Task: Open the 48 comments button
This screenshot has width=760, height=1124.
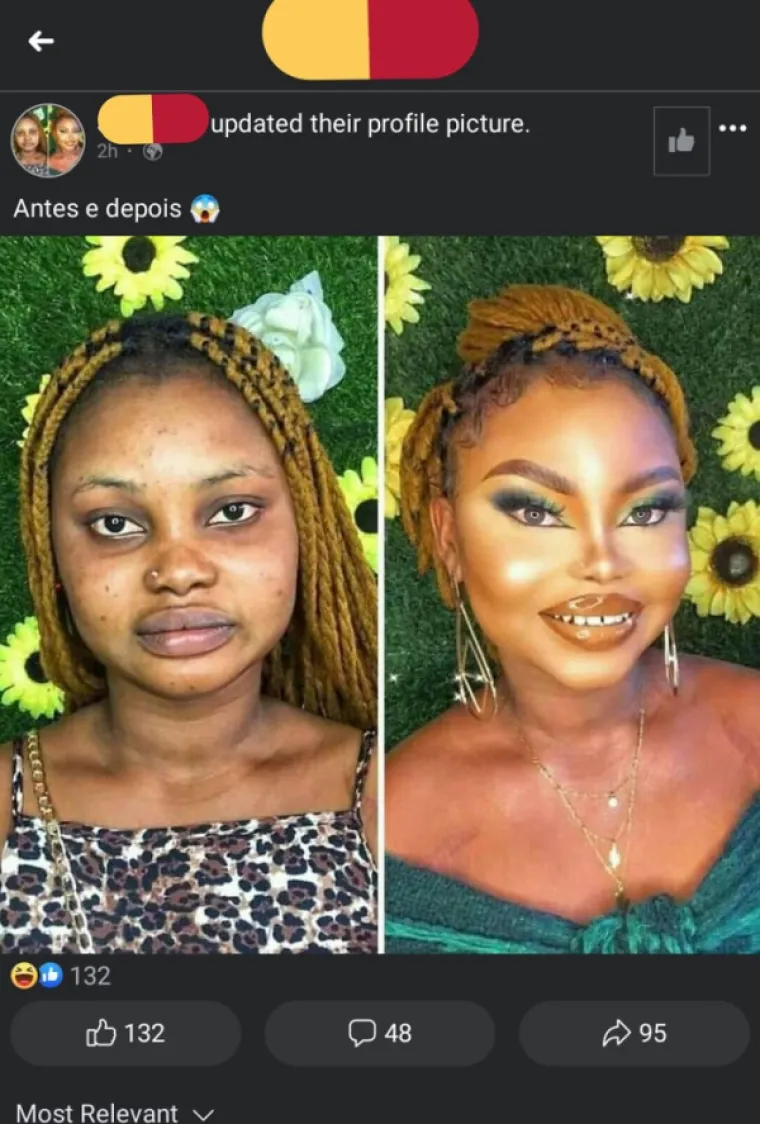Action: [x=380, y=1033]
